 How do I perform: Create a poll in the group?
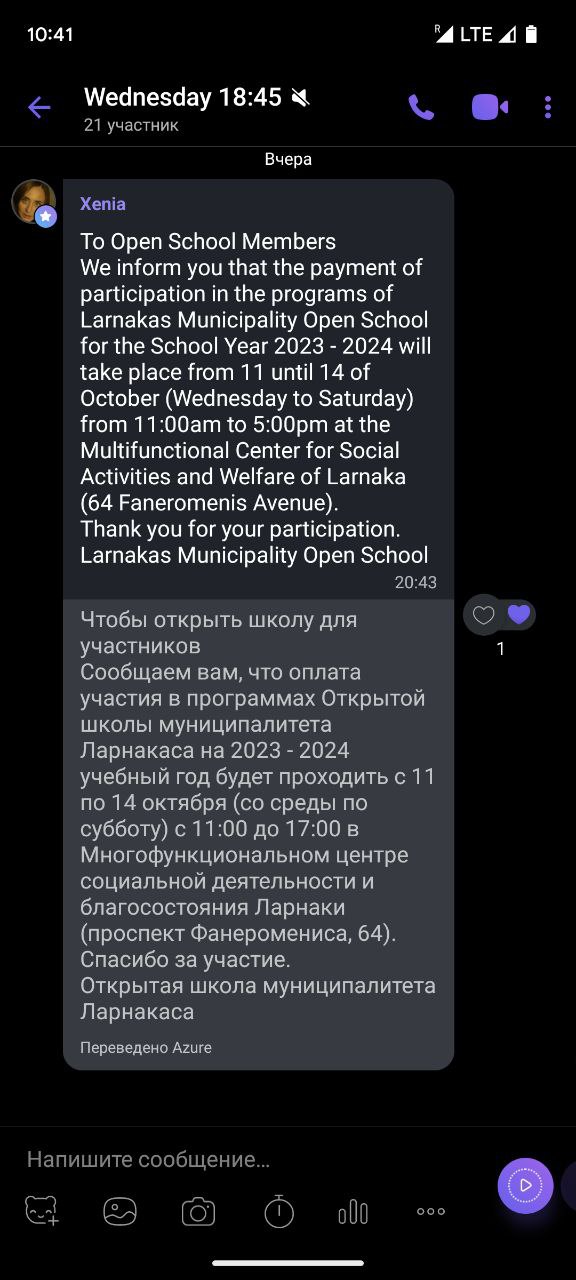(x=353, y=1212)
